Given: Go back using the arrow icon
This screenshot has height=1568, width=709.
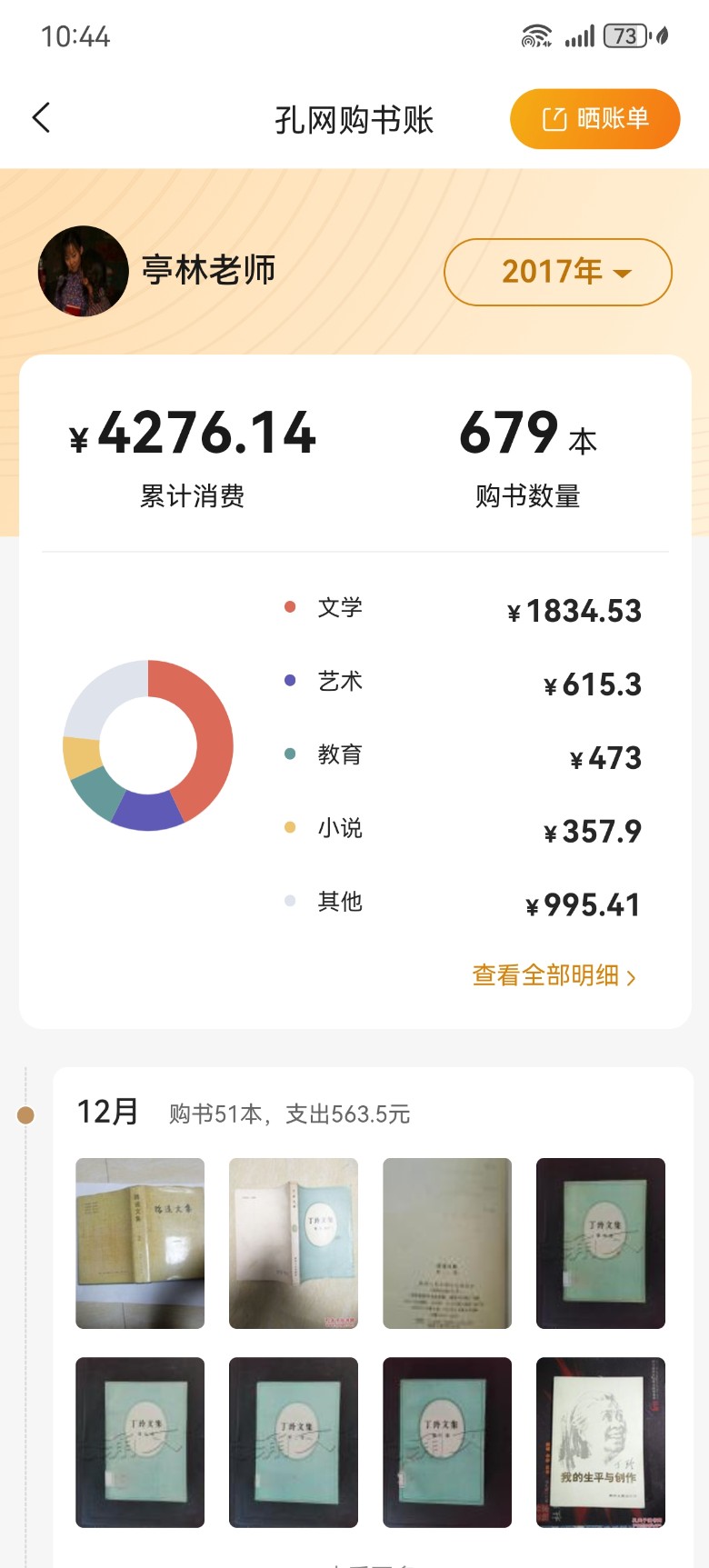Looking at the screenshot, I should 41,118.
